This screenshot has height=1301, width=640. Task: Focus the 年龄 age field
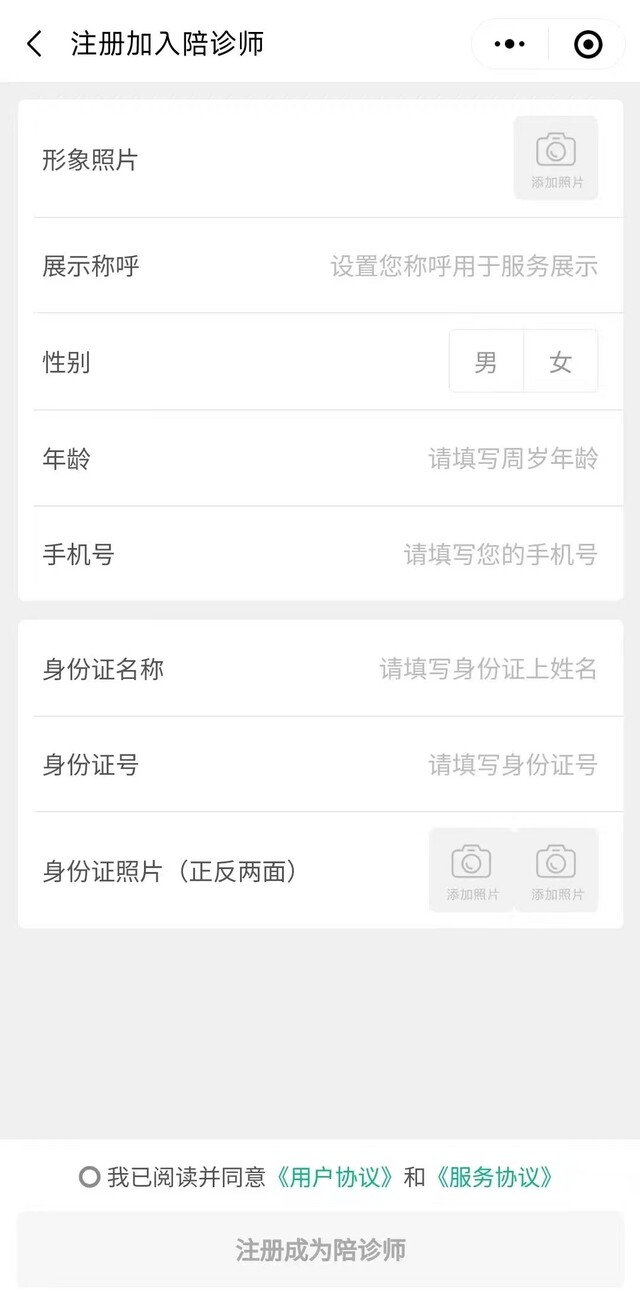click(x=513, y=459)
